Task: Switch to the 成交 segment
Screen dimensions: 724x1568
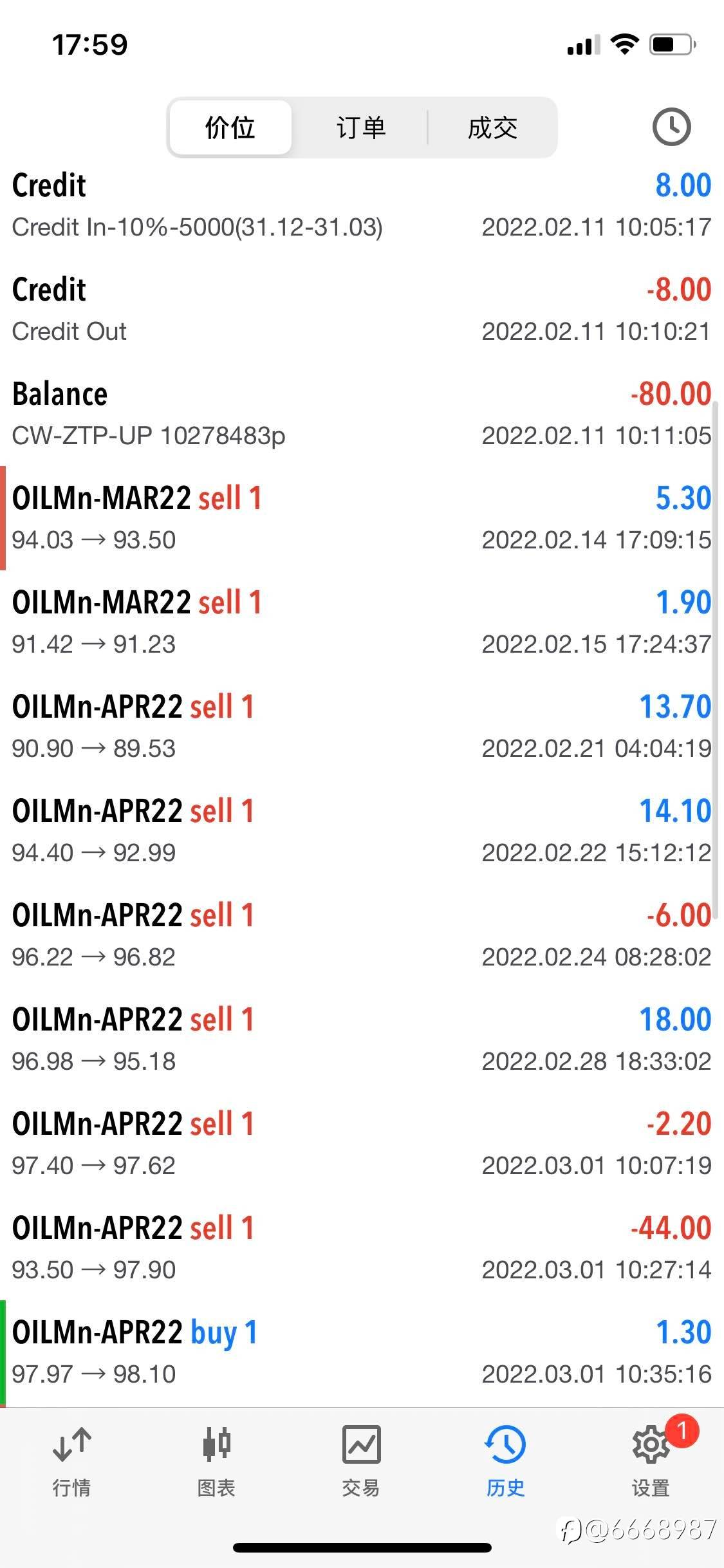Action: (492, 127)
